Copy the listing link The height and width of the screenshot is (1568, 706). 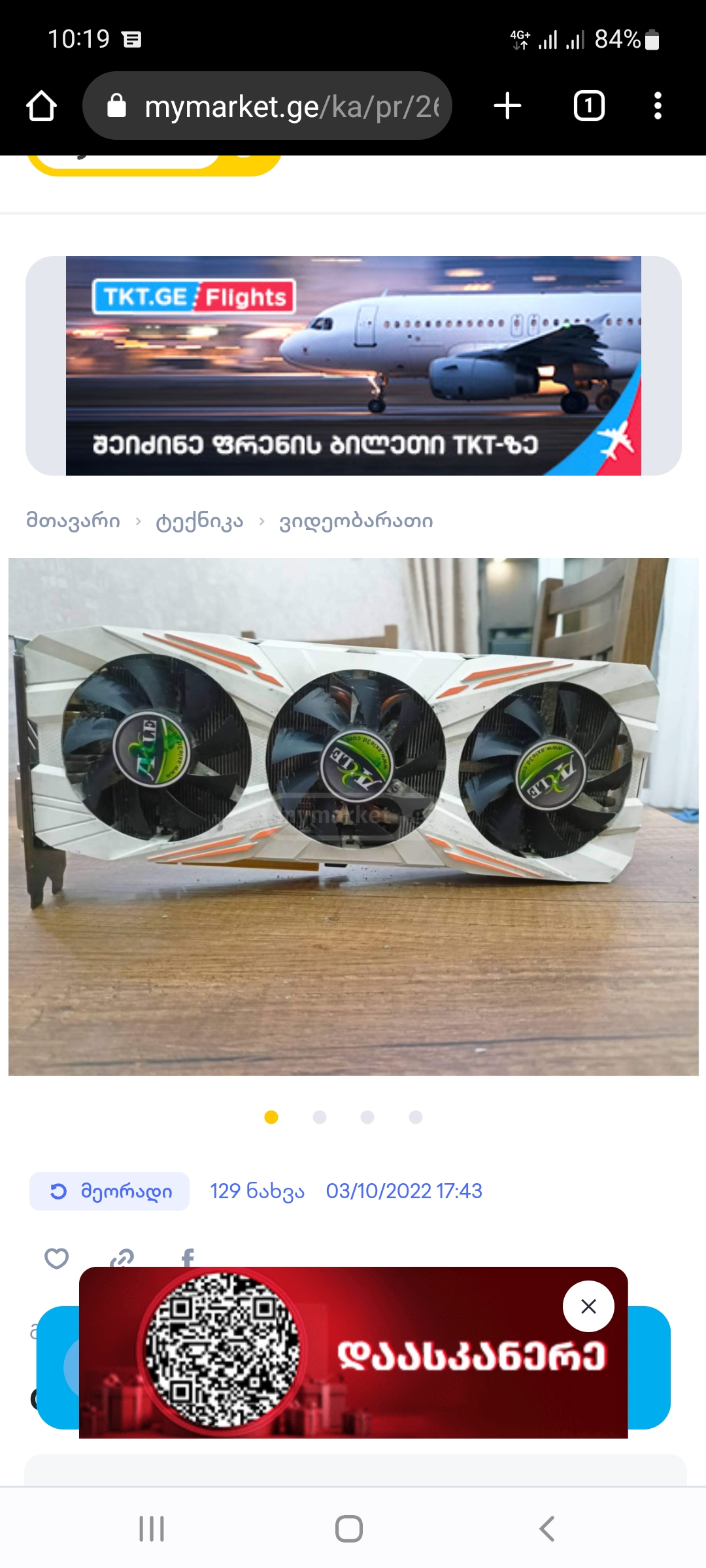122,1258
